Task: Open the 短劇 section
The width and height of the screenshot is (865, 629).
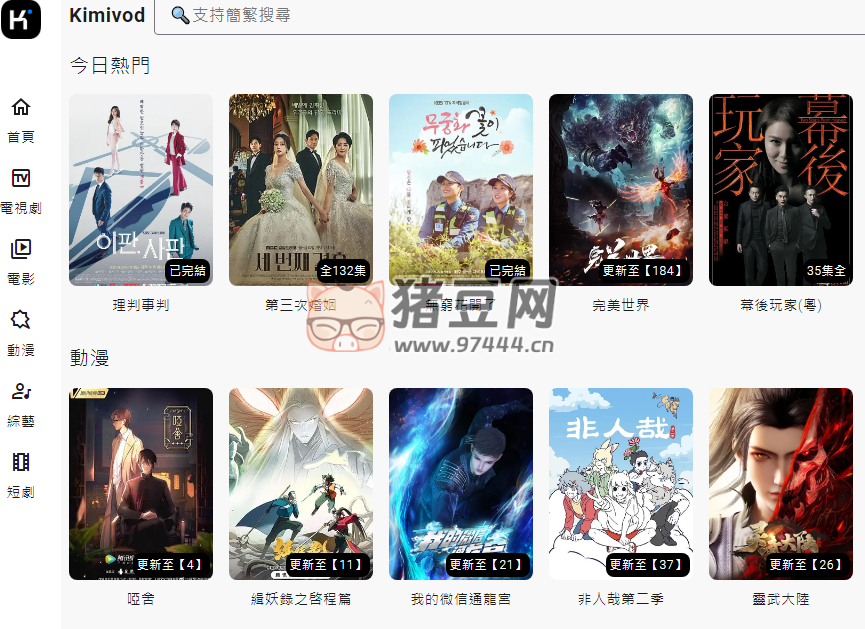Action: point(20,475)
